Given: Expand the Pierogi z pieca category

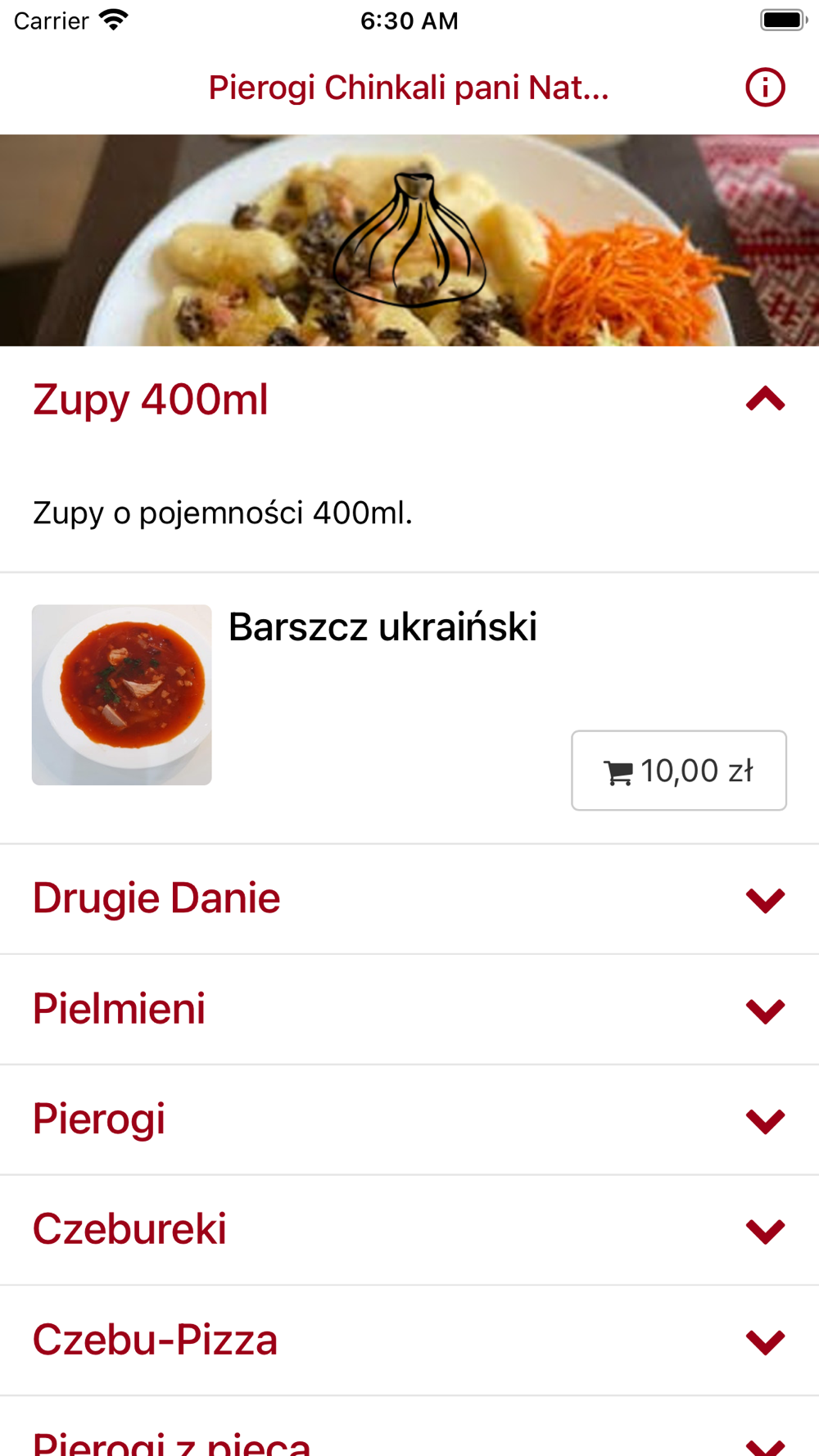Looking at the screenshot, I should point(765,1443).
